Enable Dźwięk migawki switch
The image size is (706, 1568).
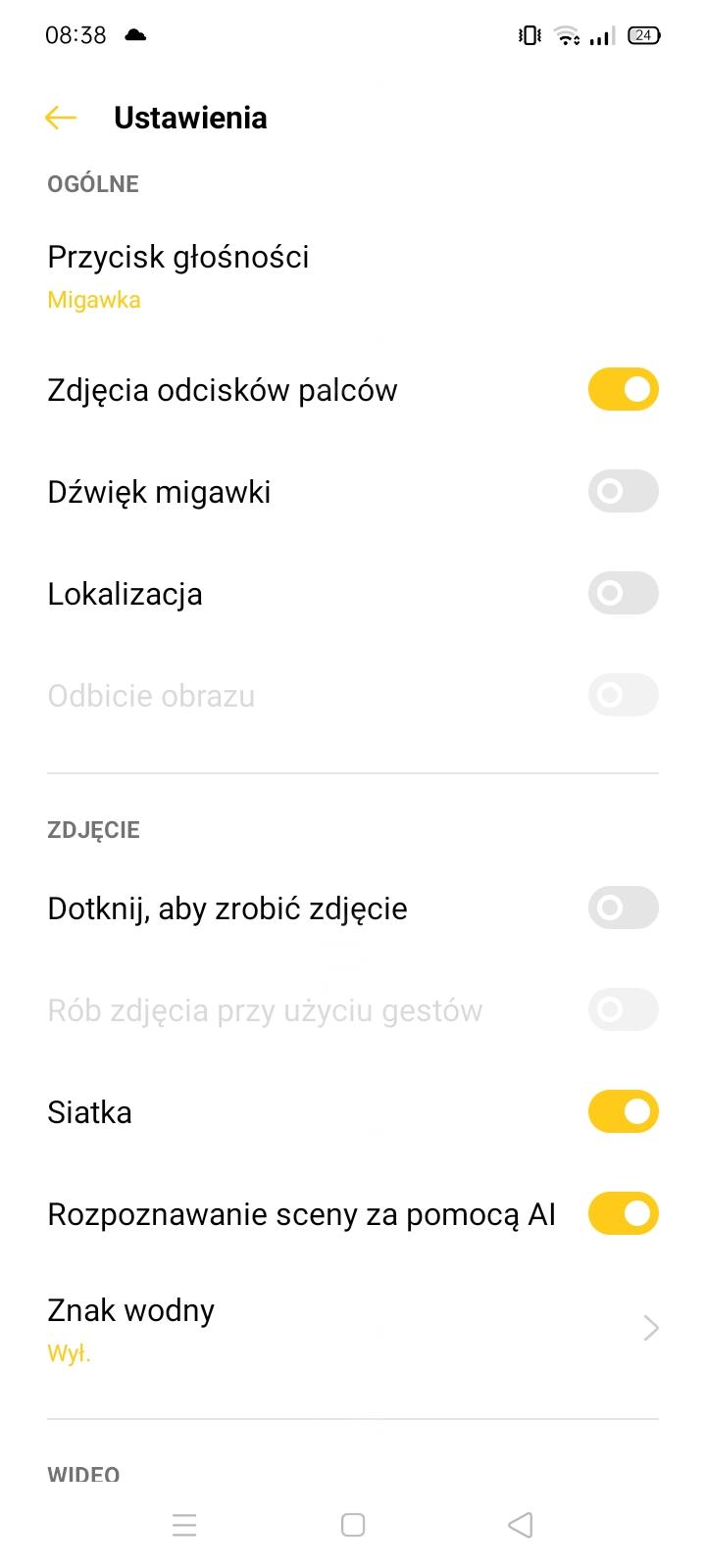[x=623, y=492]
